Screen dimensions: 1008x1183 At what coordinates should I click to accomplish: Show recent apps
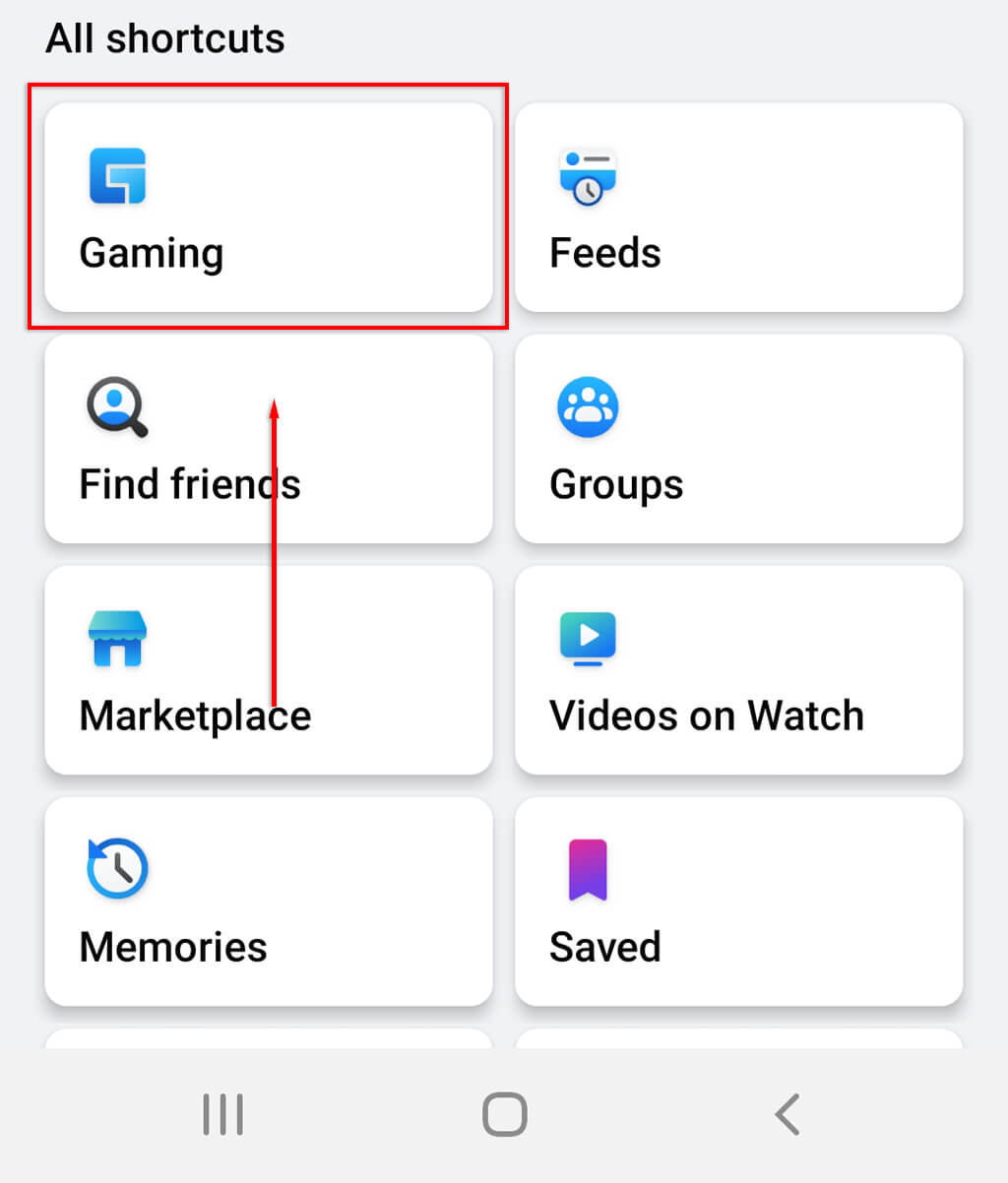click(222, 1115)
